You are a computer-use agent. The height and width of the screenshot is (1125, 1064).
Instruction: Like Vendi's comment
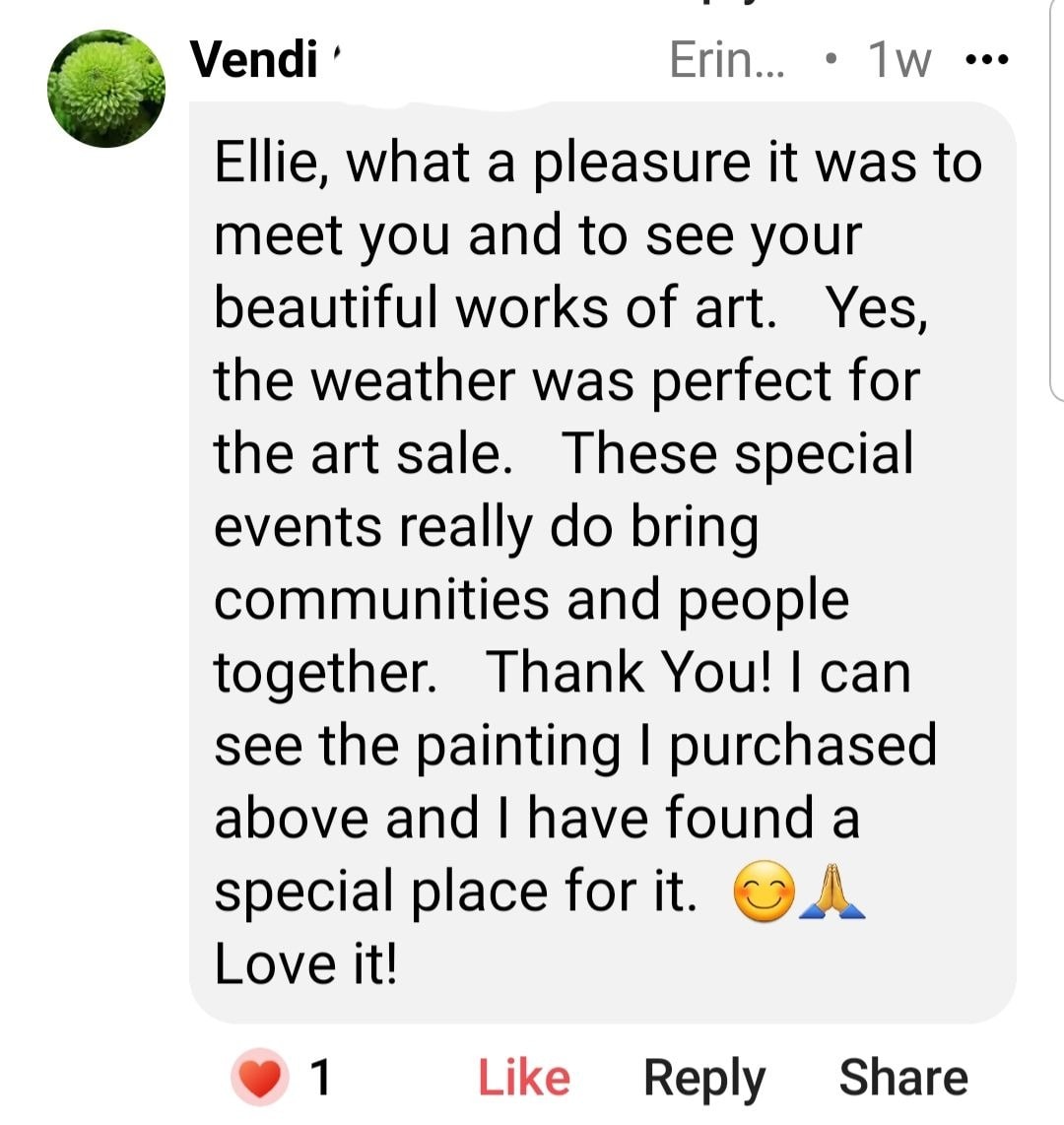pyautogui.click(x=524, y=1077)
